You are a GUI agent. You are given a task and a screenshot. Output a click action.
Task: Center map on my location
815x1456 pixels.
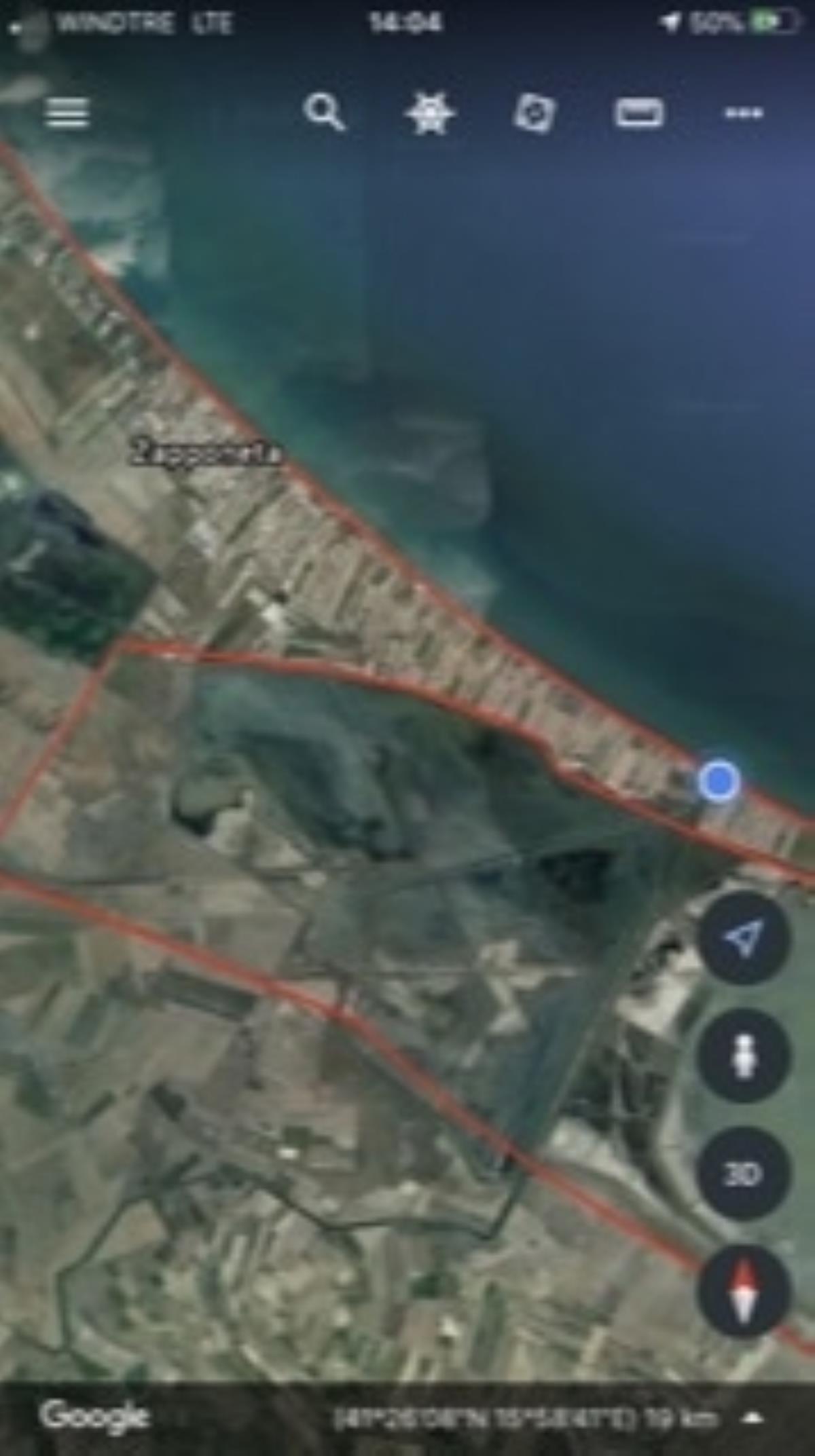(744, 937)
